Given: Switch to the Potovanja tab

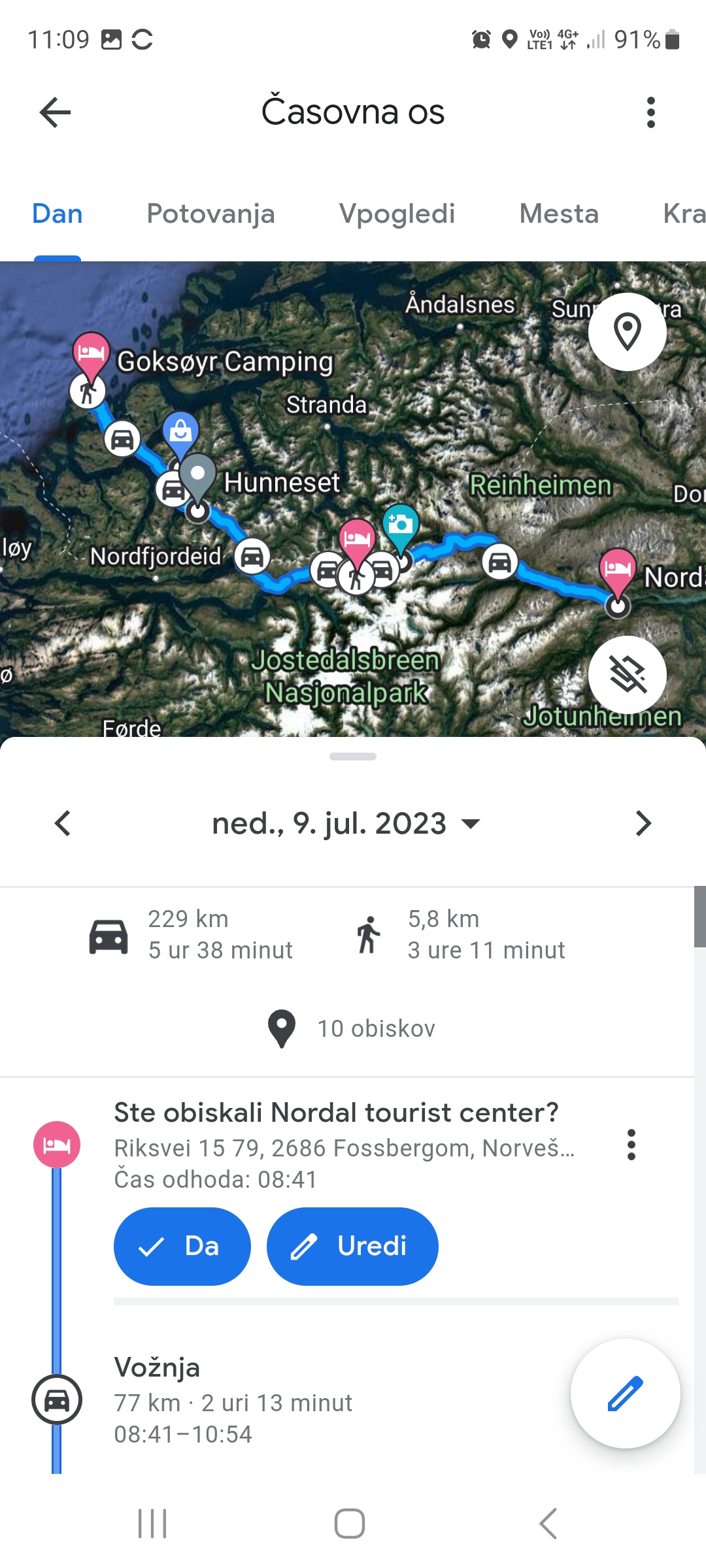Looking at the screenshot, I should pos(210,214).
